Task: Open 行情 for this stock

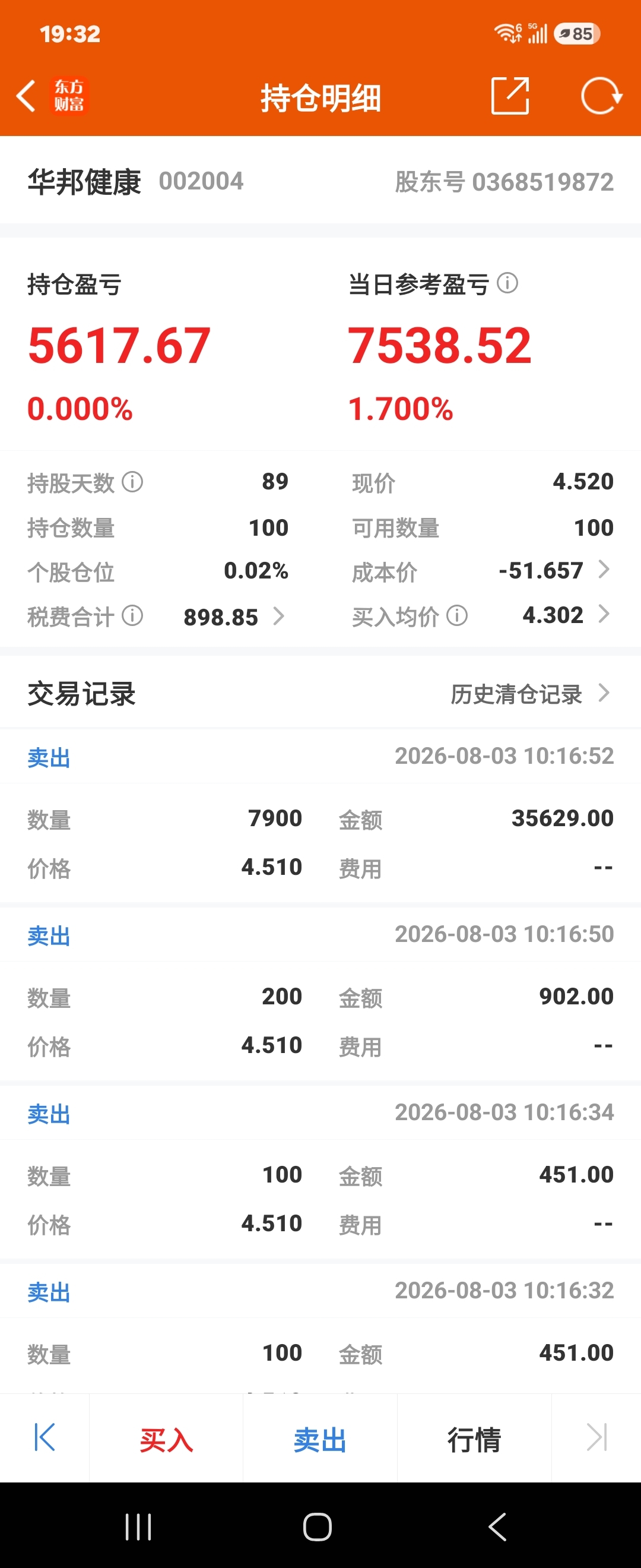Action: (474, 1440)
